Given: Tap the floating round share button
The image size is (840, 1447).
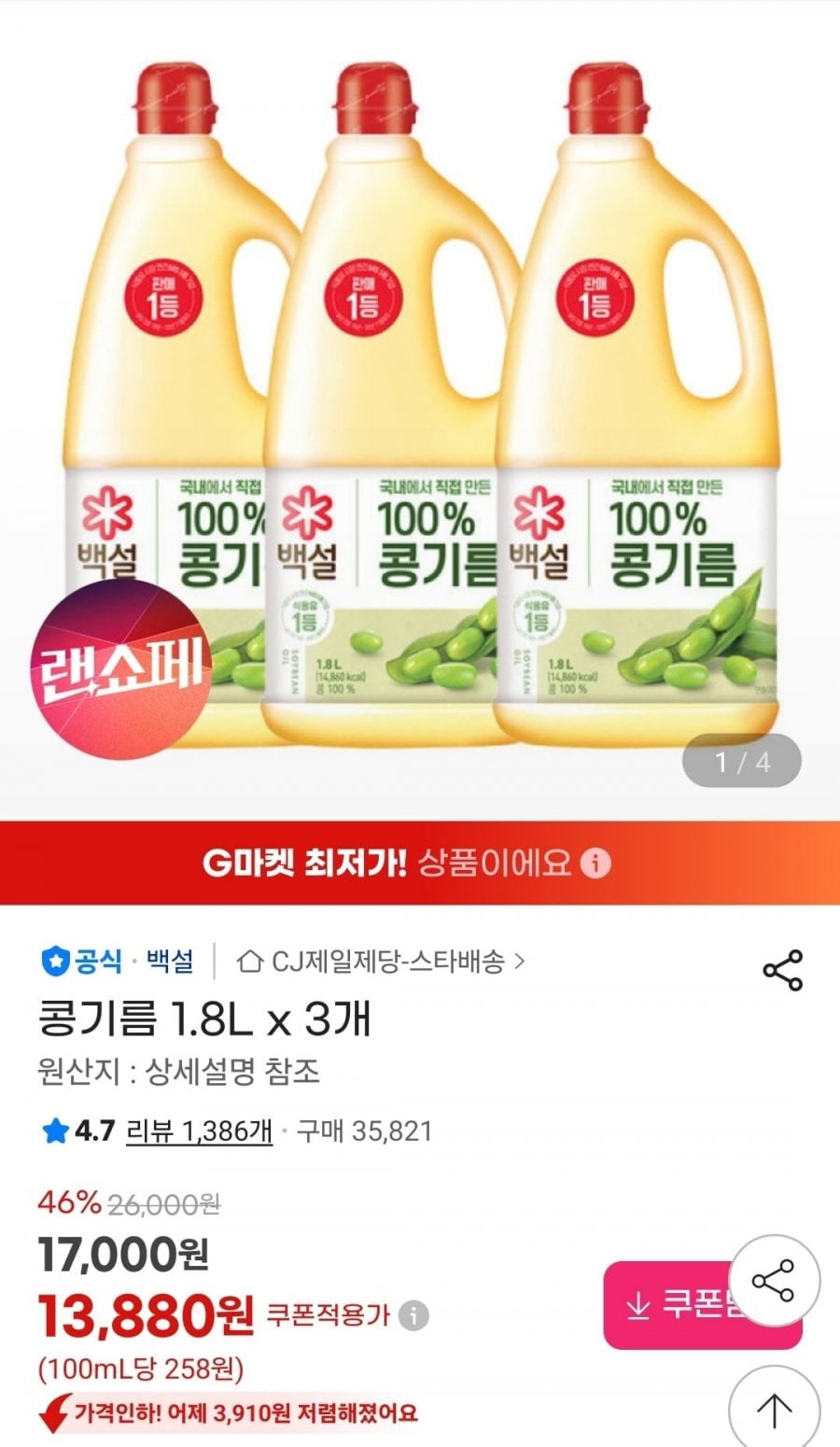Looking at the screenshot, I should coord(774,1281).
